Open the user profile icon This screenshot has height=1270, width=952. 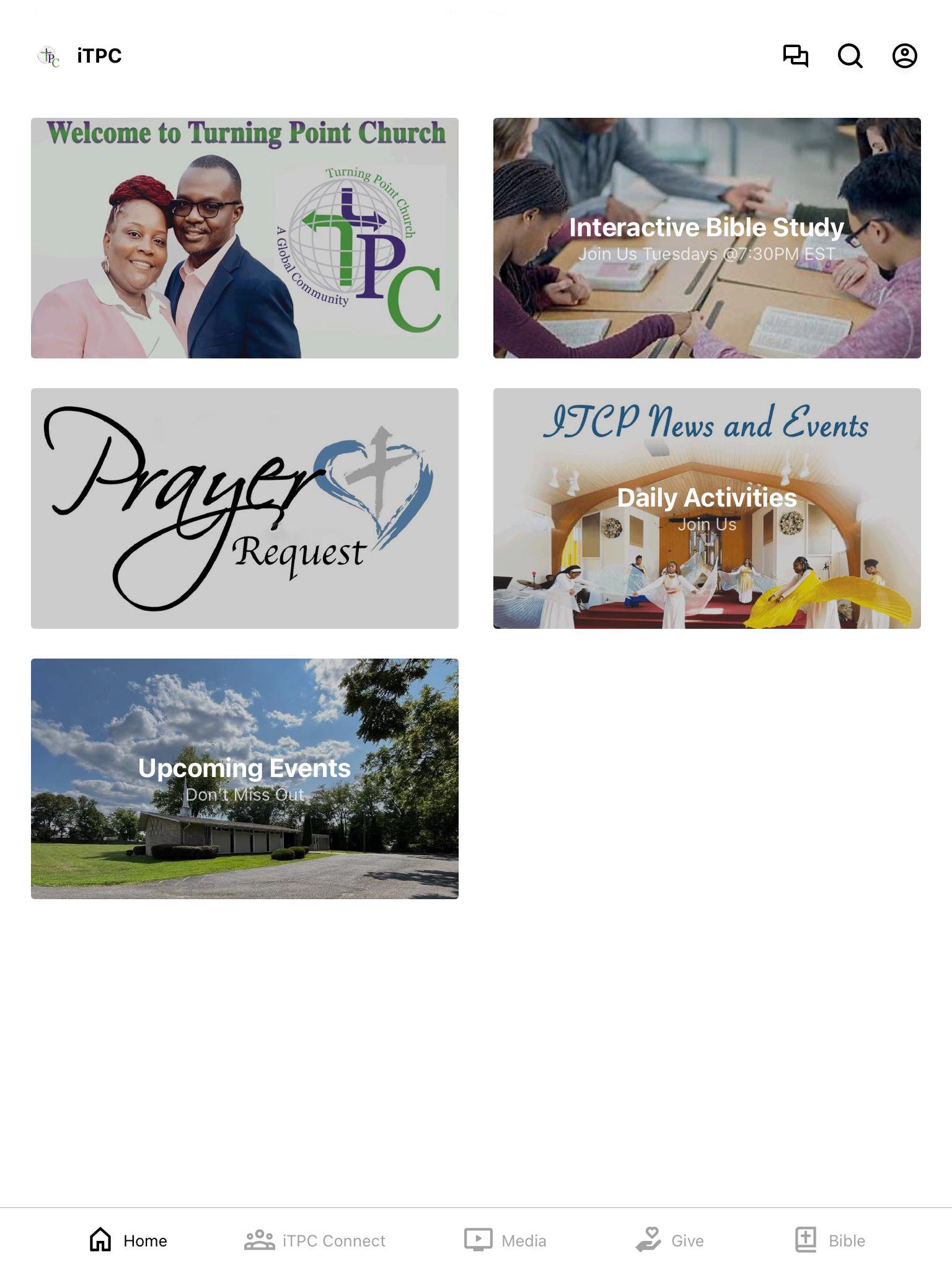(904, 56)
